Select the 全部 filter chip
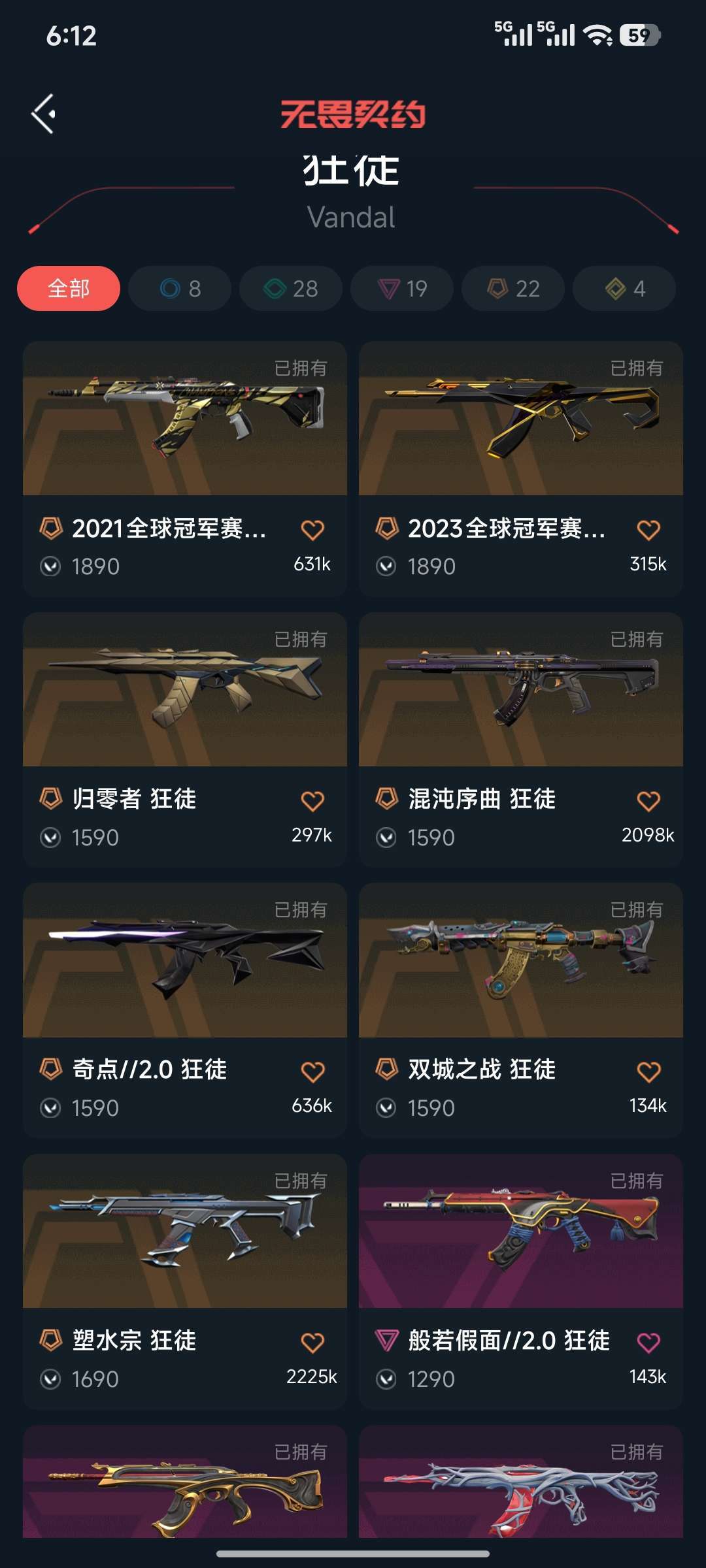706x1568 pixels. point(69,288)
